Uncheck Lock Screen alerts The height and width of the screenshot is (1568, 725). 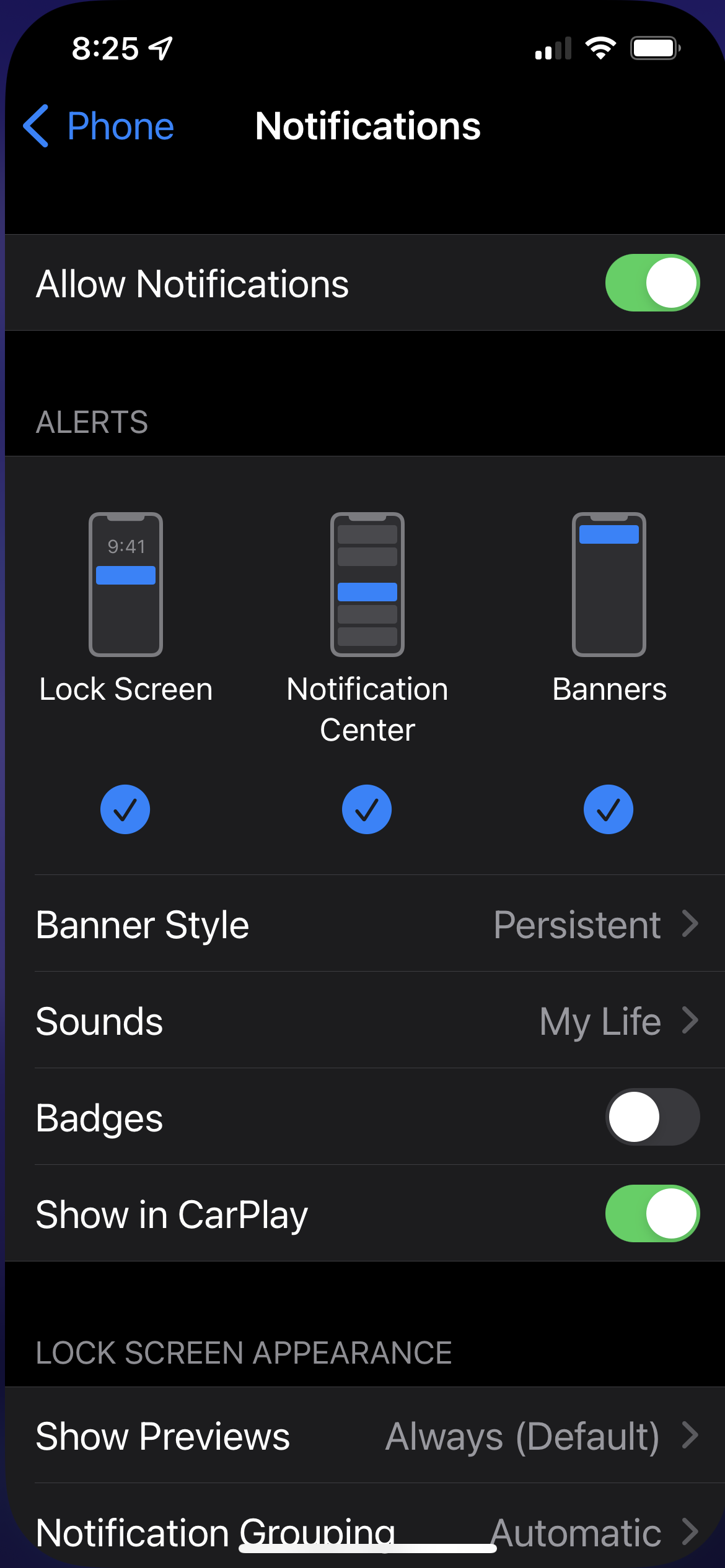125,809
